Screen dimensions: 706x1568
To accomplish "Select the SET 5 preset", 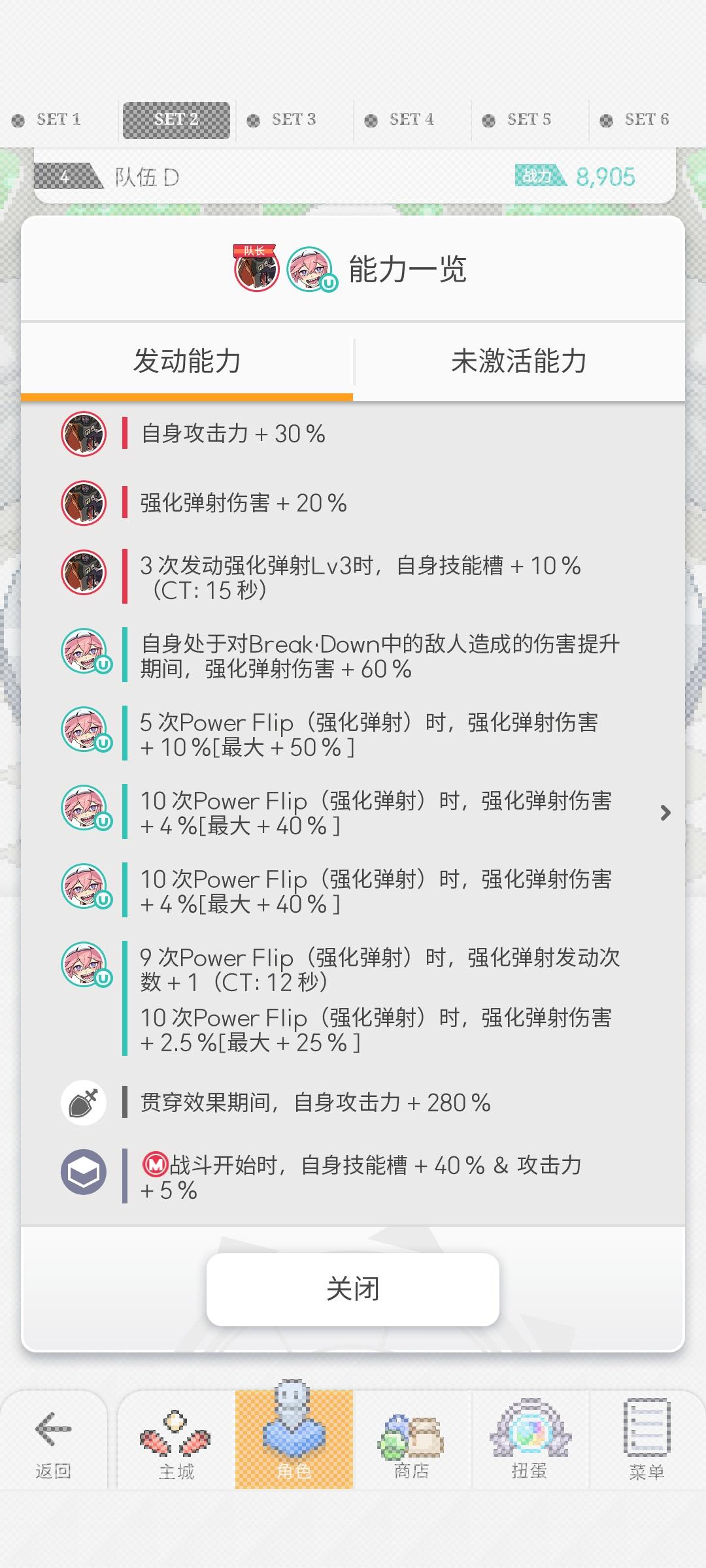I will [529, 119].
